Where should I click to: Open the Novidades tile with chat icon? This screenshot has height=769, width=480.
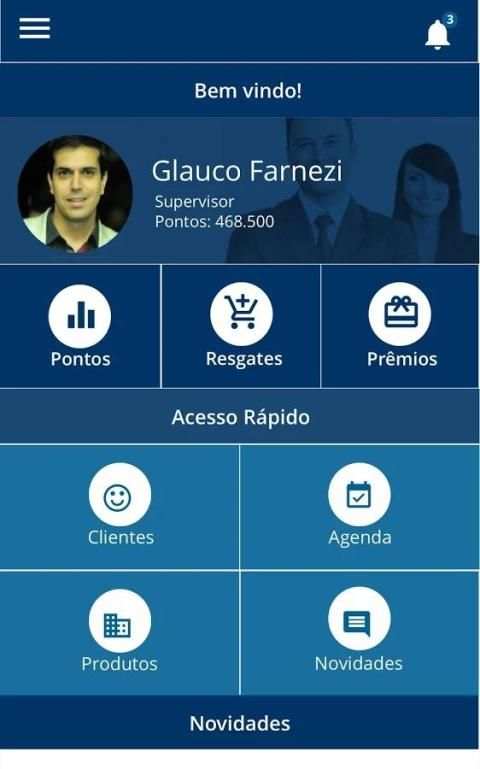point(360,633)
